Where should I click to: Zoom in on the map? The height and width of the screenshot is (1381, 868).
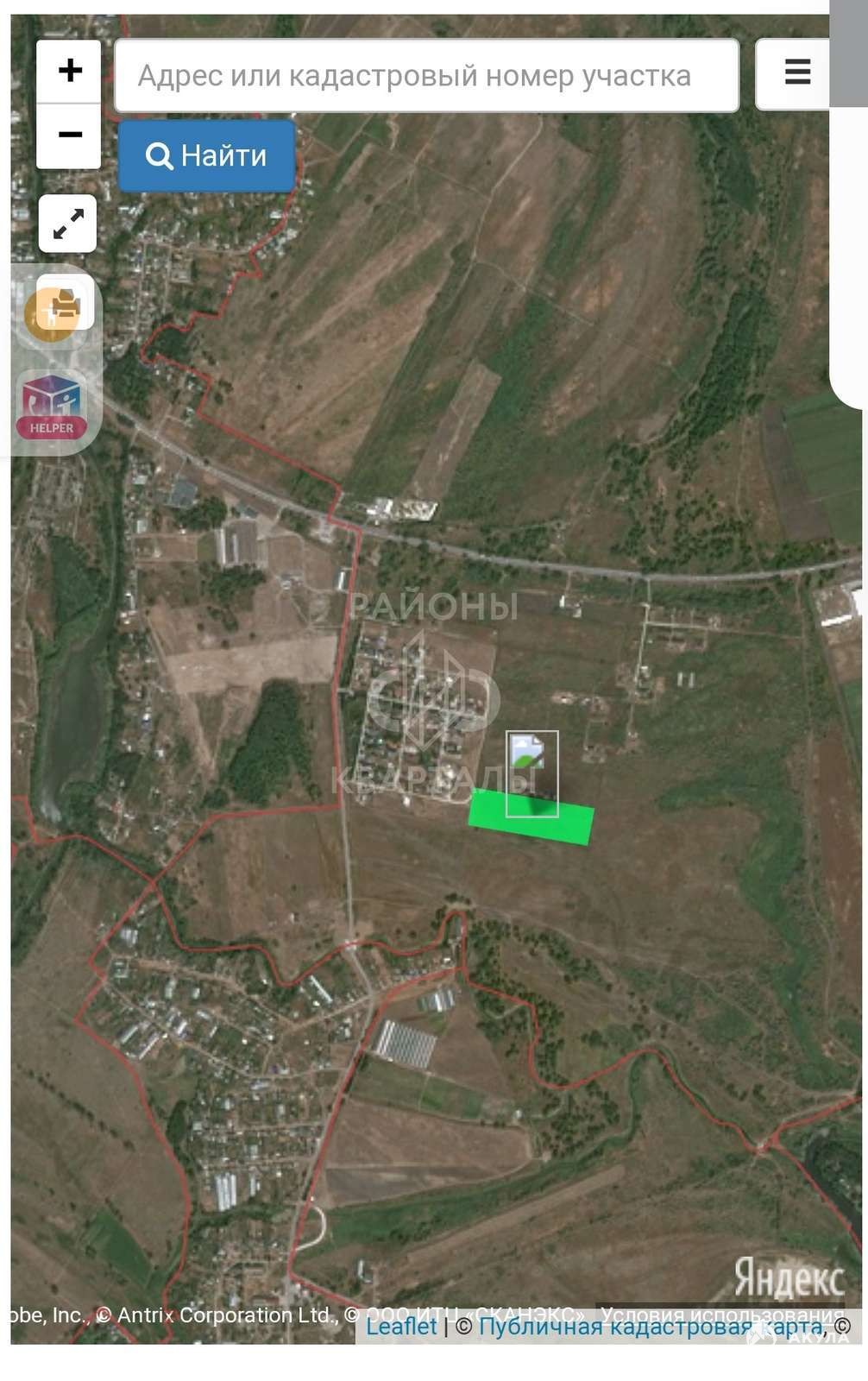pyautogui.click(x=69, y=72)
